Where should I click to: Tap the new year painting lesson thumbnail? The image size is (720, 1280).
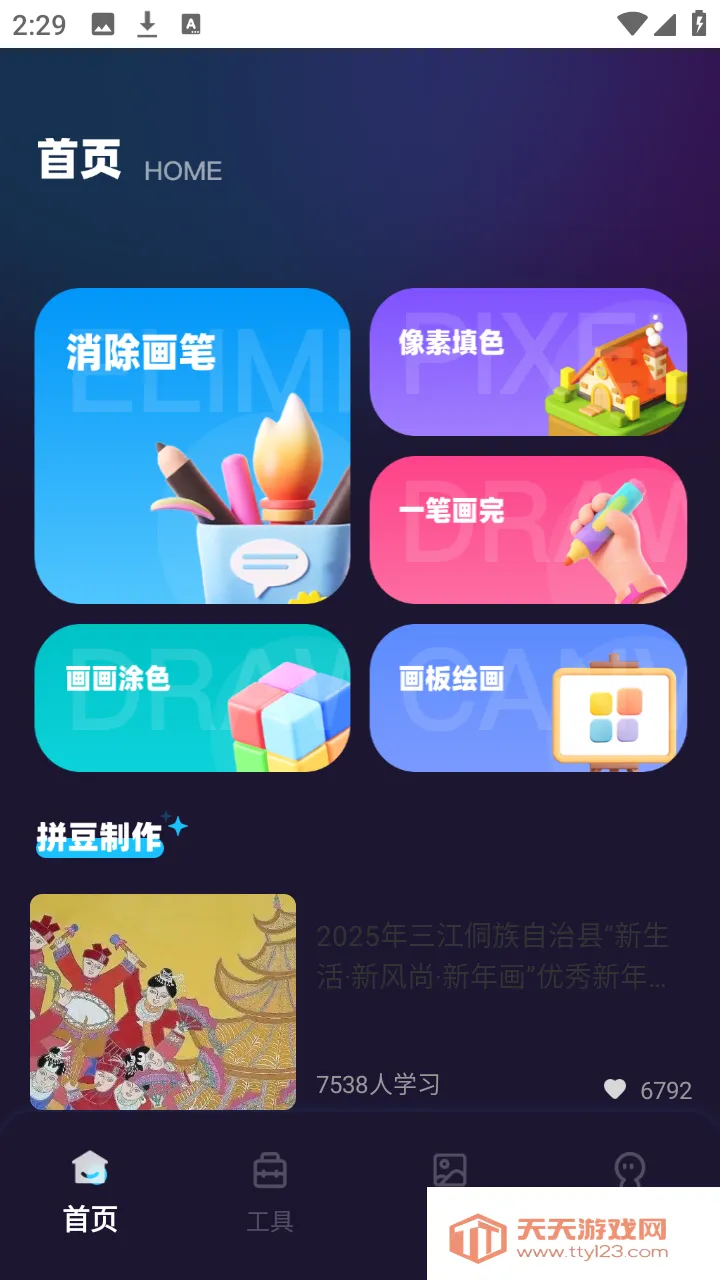point(164,1002)
